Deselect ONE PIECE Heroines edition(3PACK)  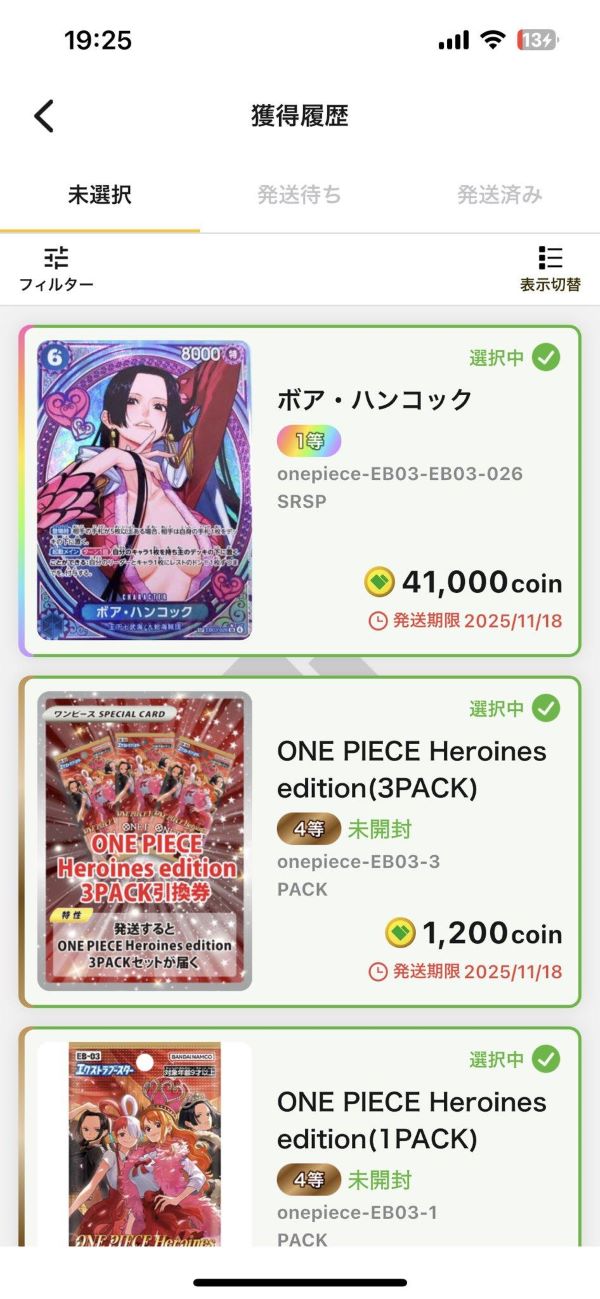click(x=545, y=709)
